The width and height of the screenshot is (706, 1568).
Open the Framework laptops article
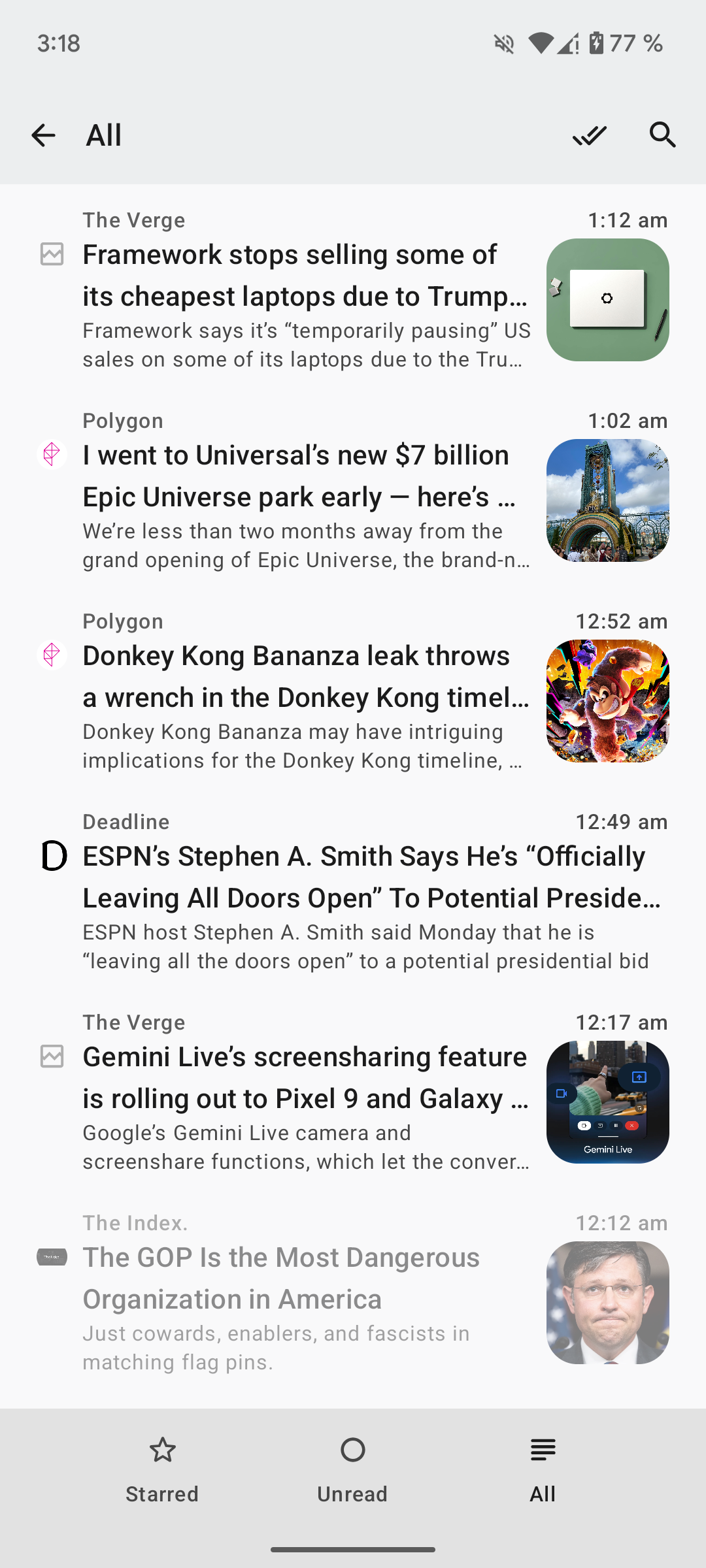click(353, 289)
